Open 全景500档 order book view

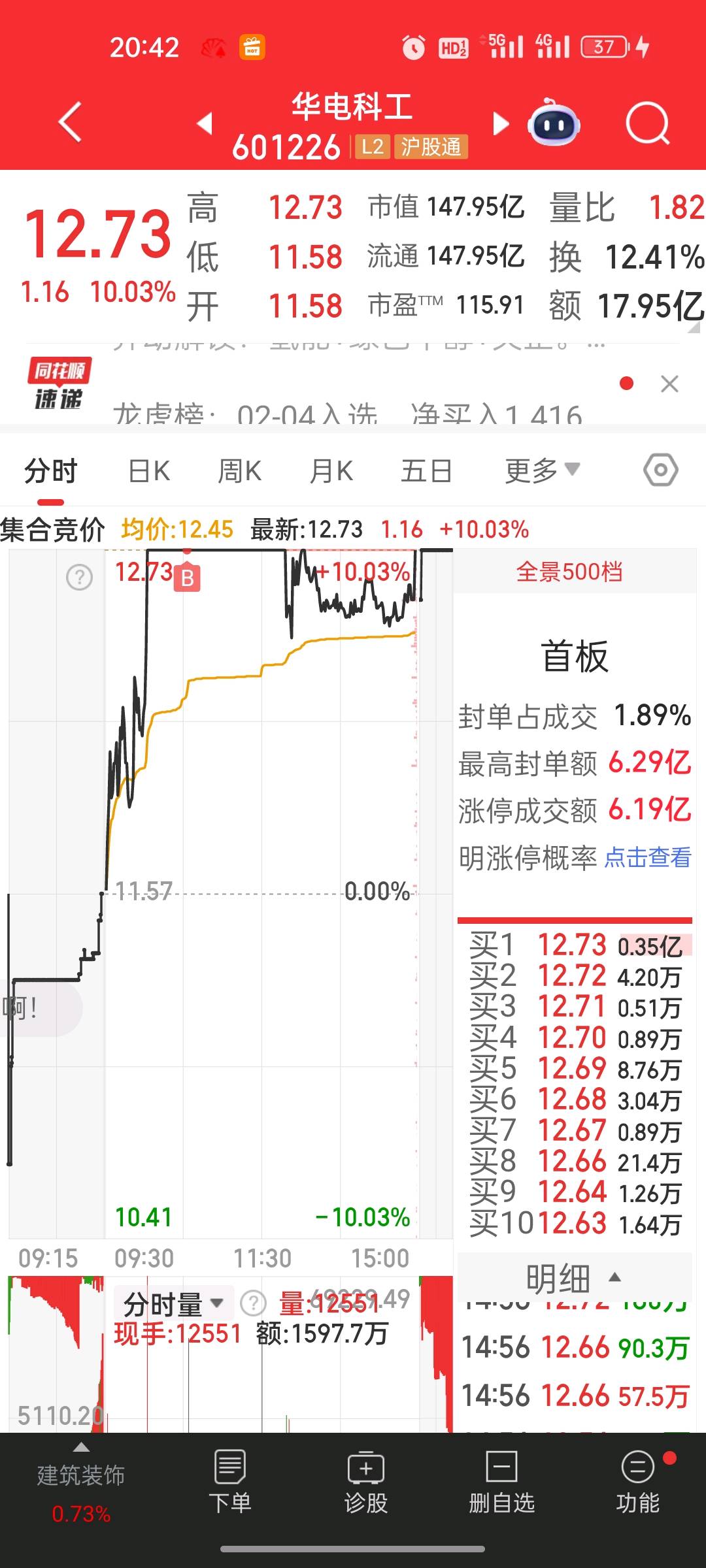point(569,572)
